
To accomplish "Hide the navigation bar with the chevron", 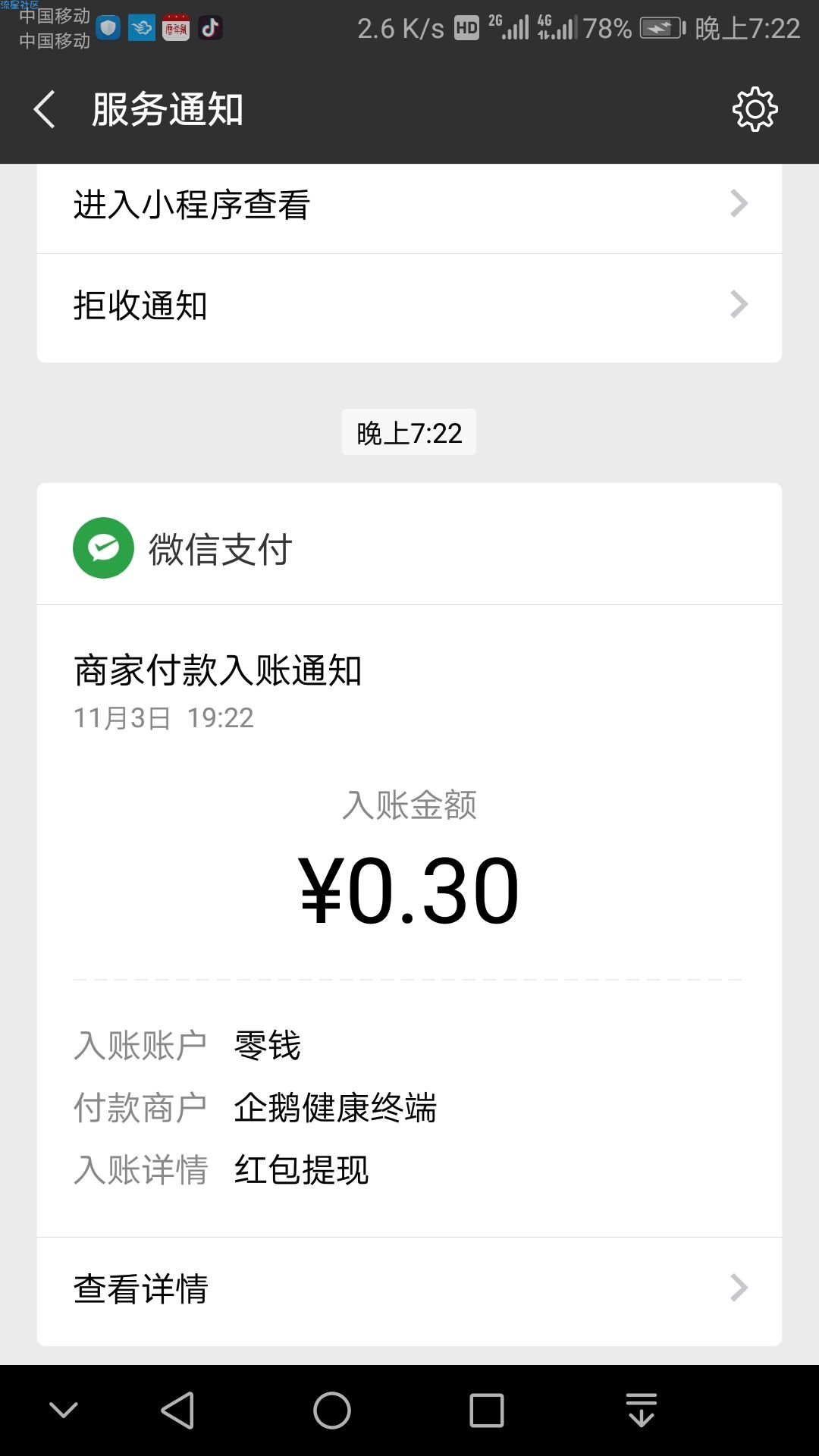I will coord(63,1410).
